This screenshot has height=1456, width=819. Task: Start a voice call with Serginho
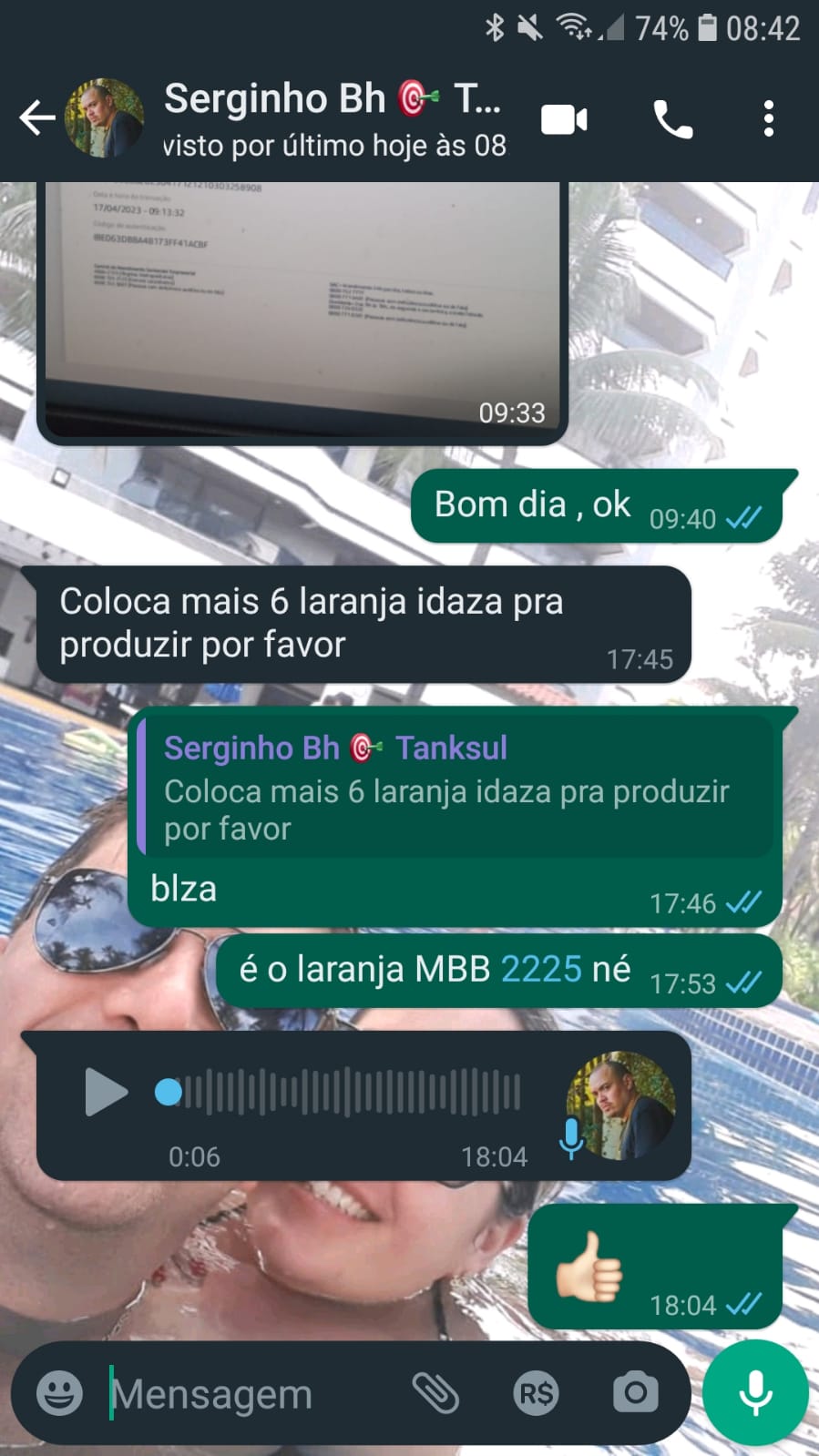[672, 119]
